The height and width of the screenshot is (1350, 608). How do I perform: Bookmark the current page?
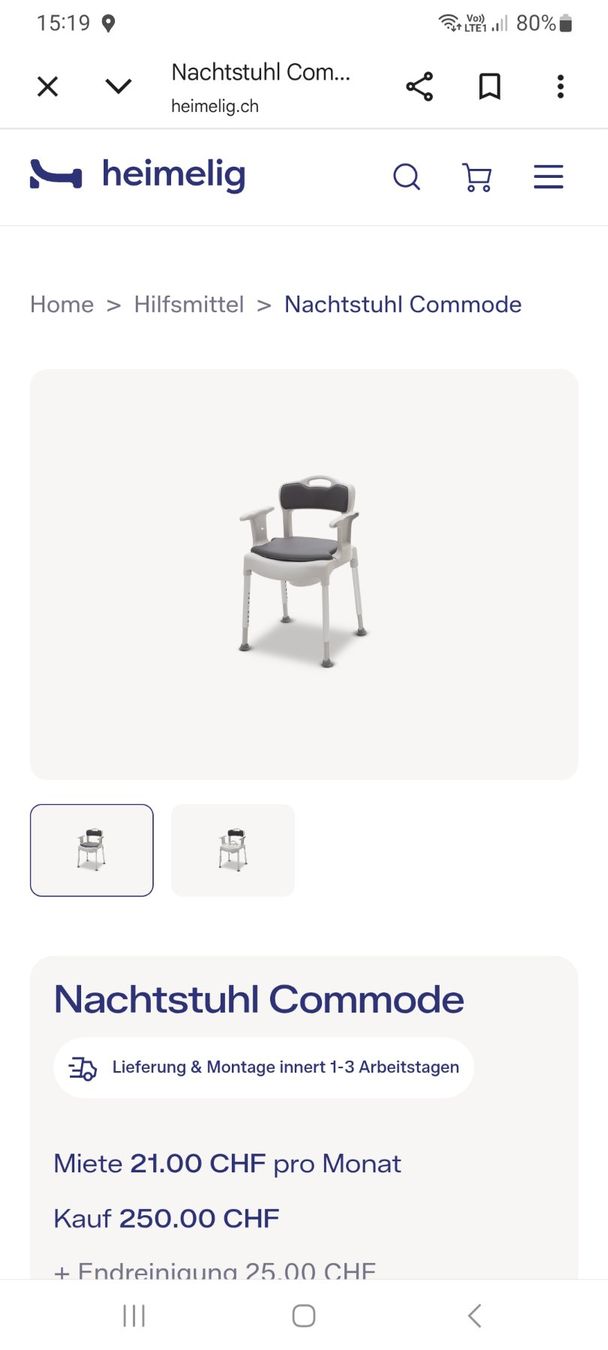489,87
